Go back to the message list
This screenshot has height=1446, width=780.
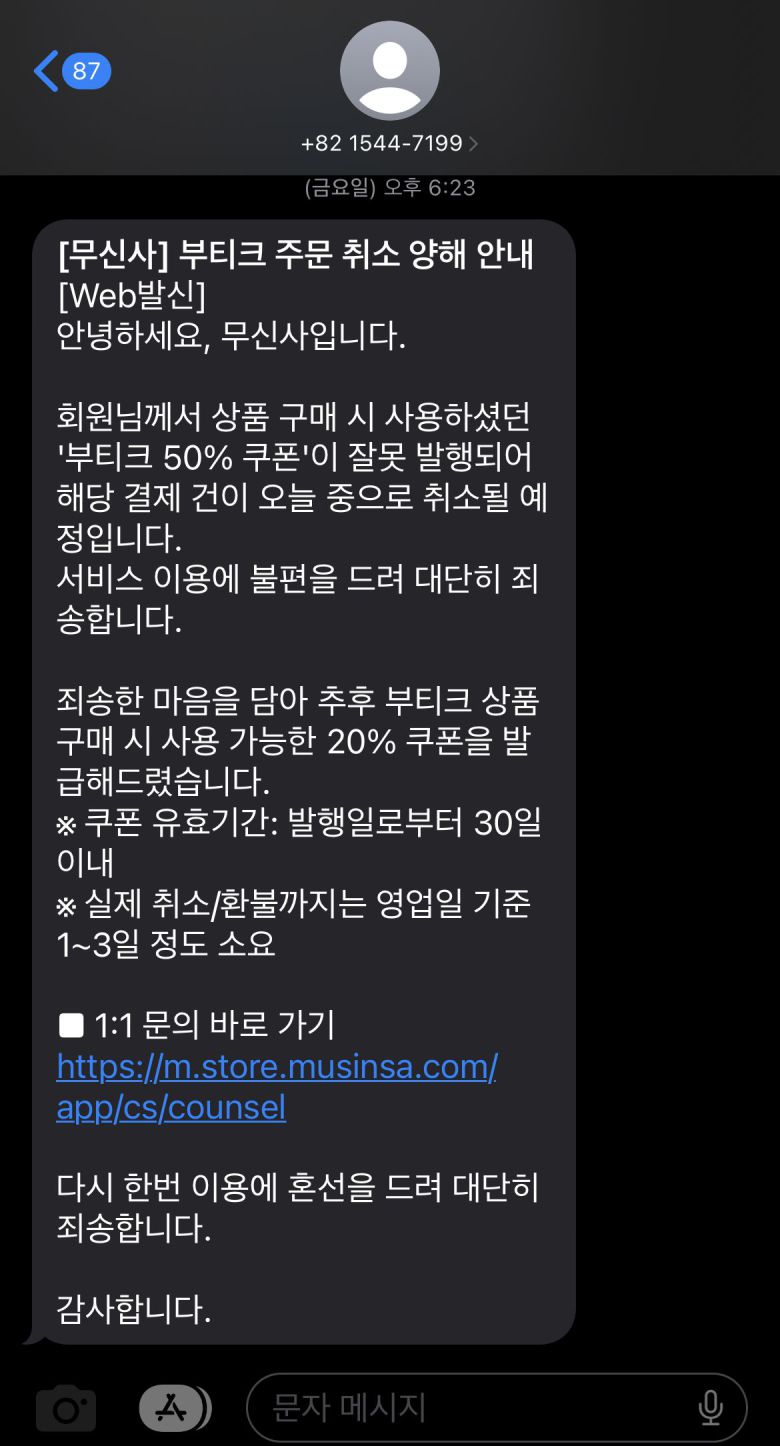pos(68,72)
